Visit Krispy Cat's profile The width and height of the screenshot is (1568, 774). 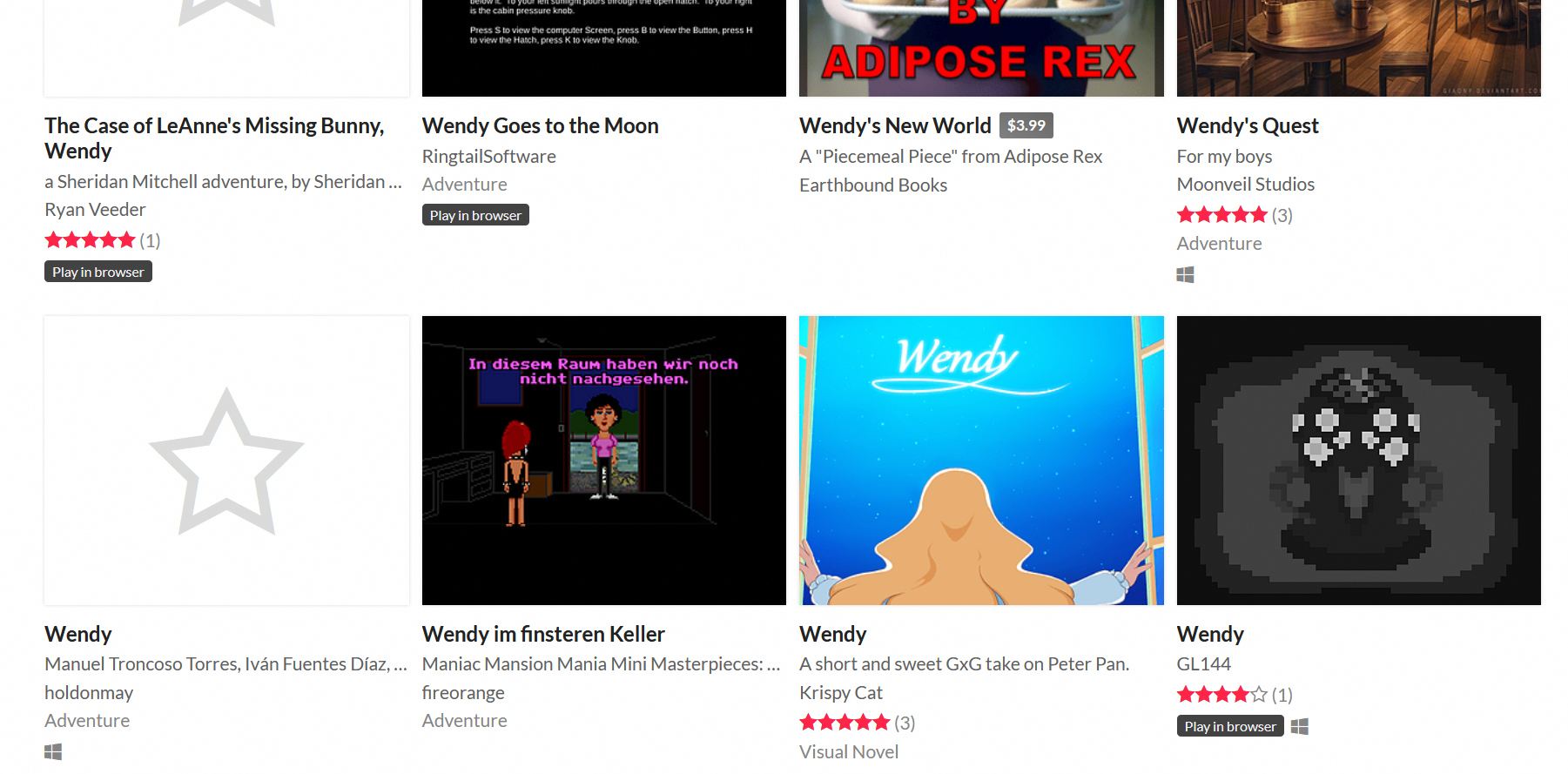pyautogui.click(x=840, y=693)
